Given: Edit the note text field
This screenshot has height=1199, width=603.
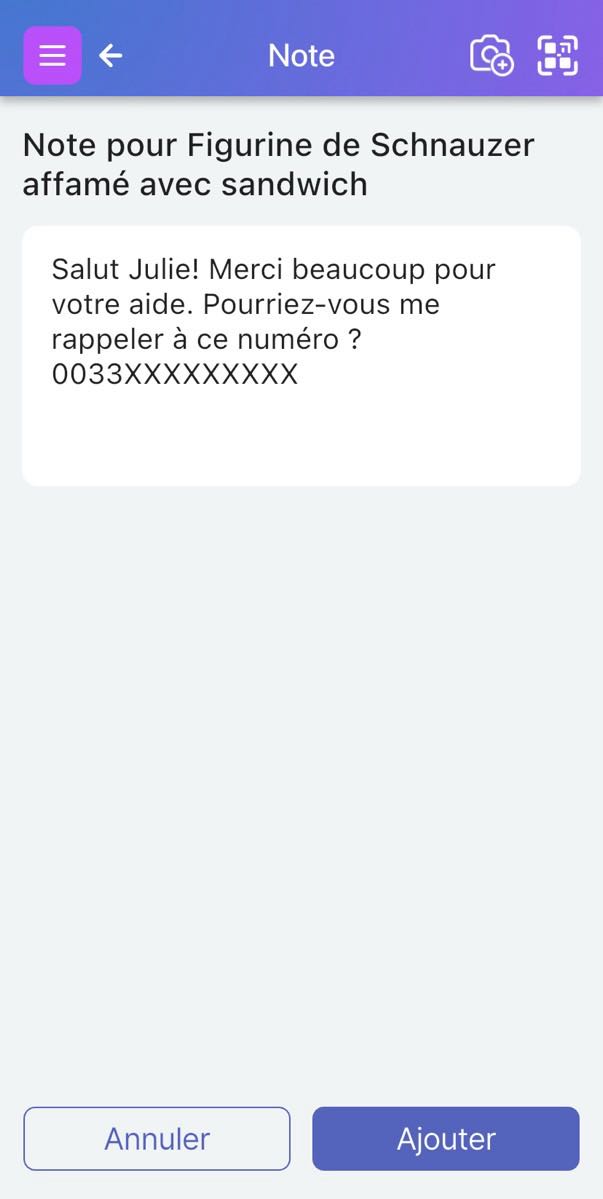Looking at the screenshot, I should tap(301, 356).
